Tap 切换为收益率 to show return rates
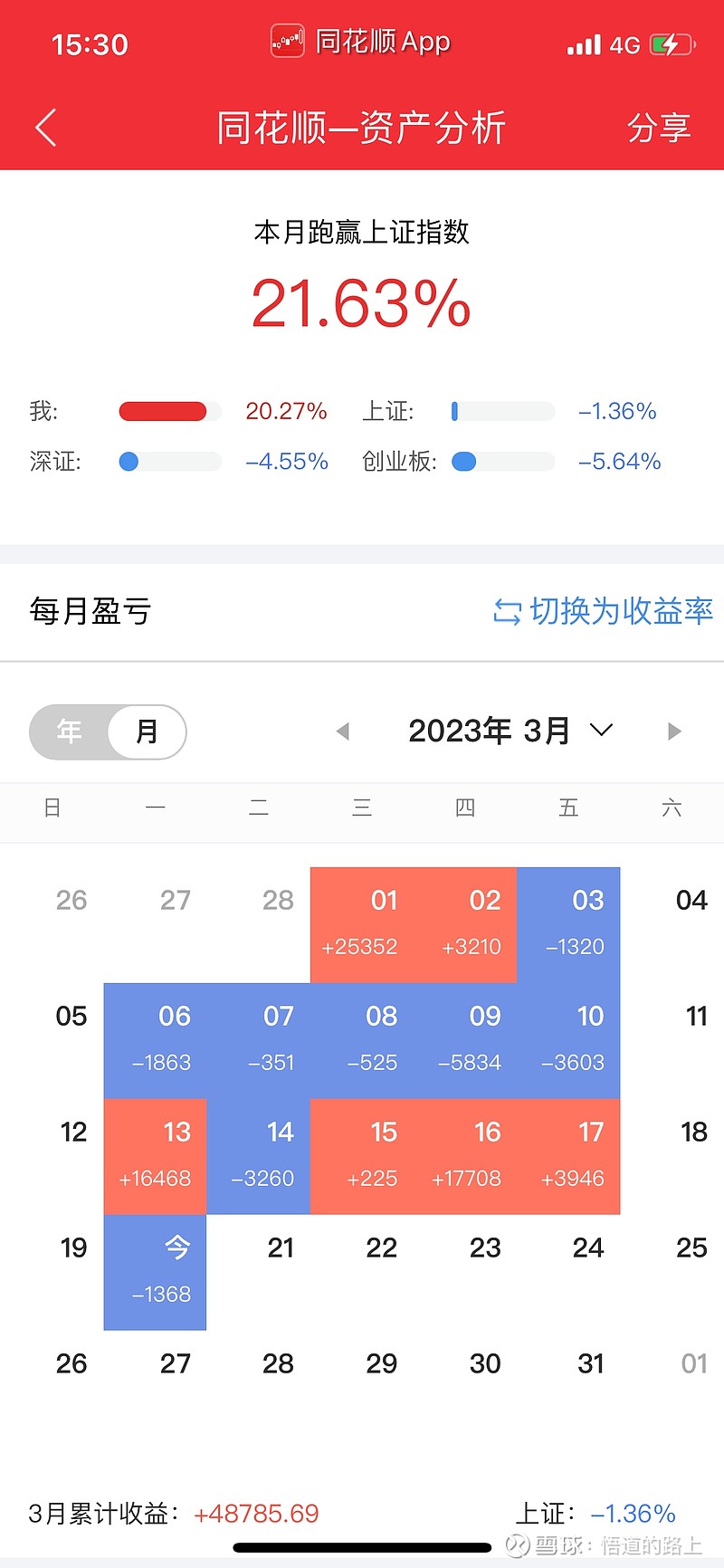This screenshot has width=724, height=1568. [x=603, y=611]
